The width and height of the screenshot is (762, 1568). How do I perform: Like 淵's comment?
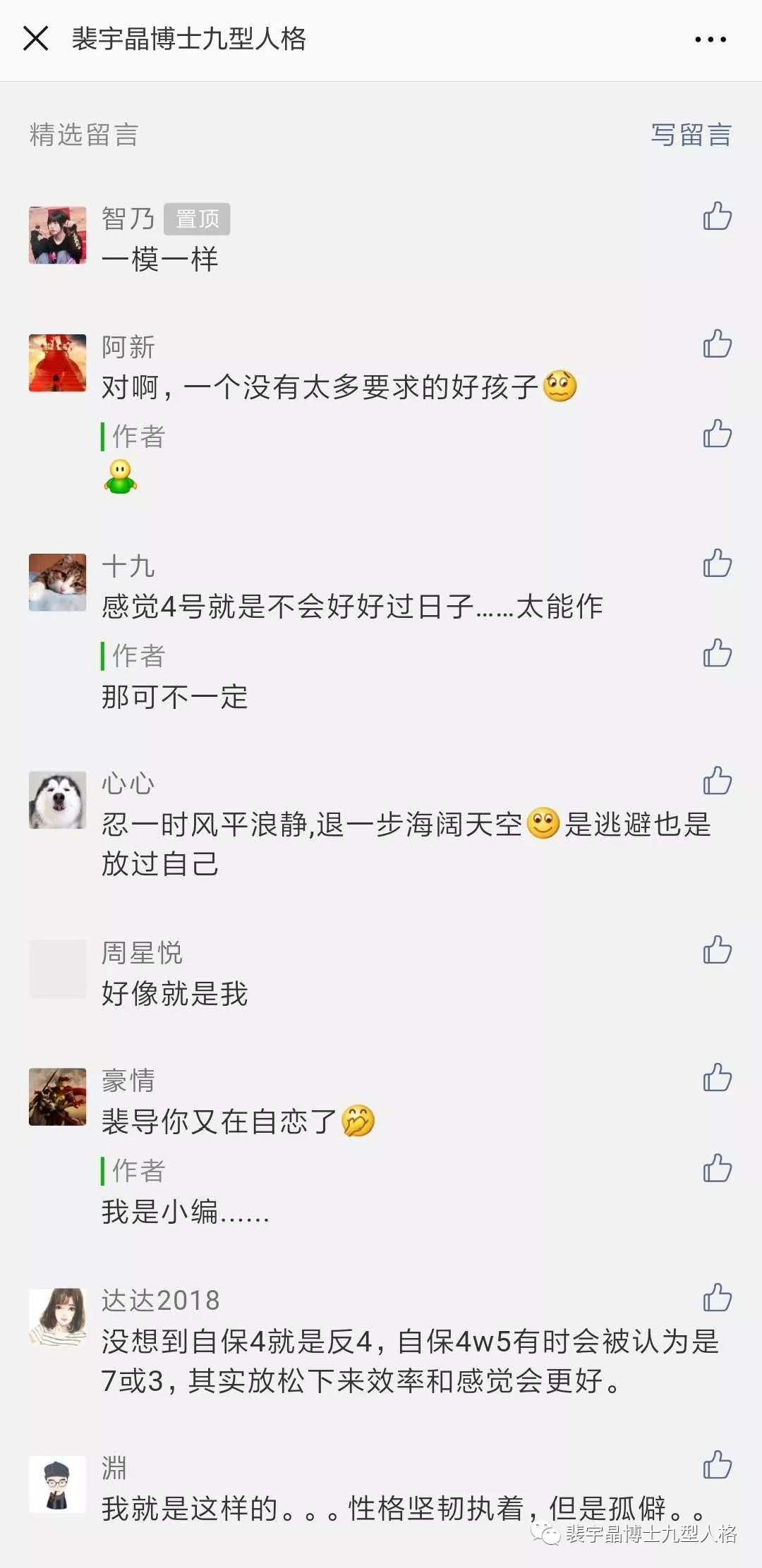pos(717,1465)
